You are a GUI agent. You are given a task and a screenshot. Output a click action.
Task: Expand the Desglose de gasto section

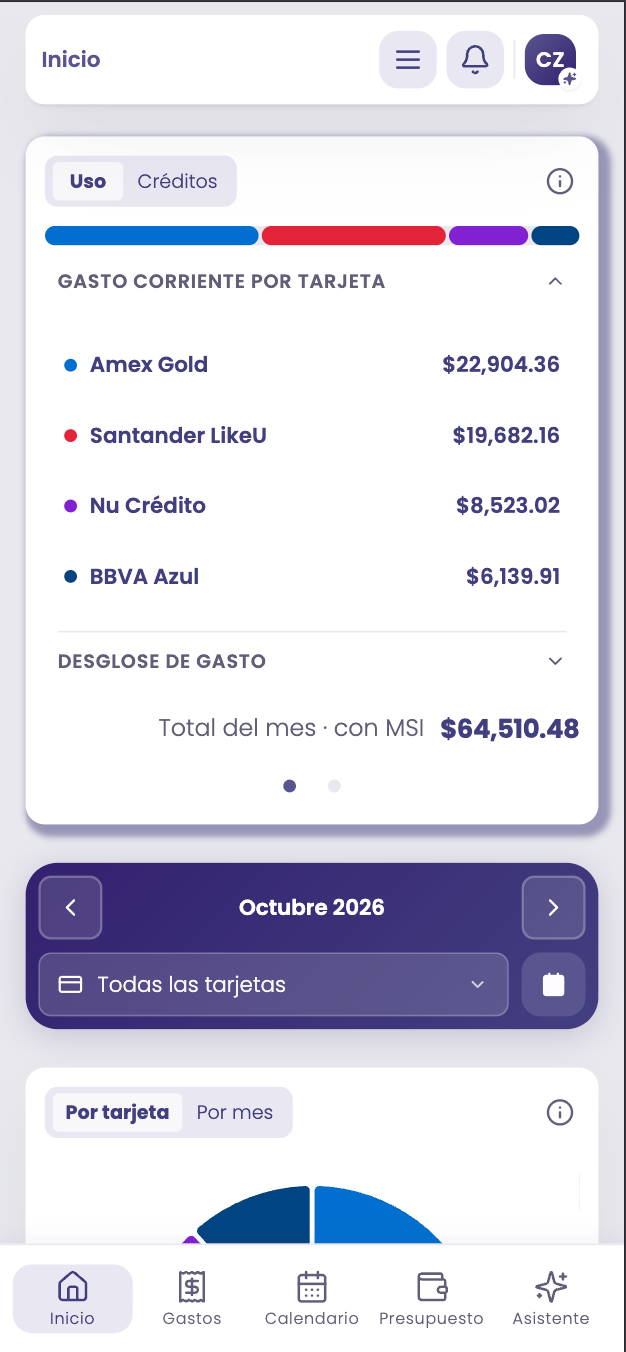pos(312,661)
